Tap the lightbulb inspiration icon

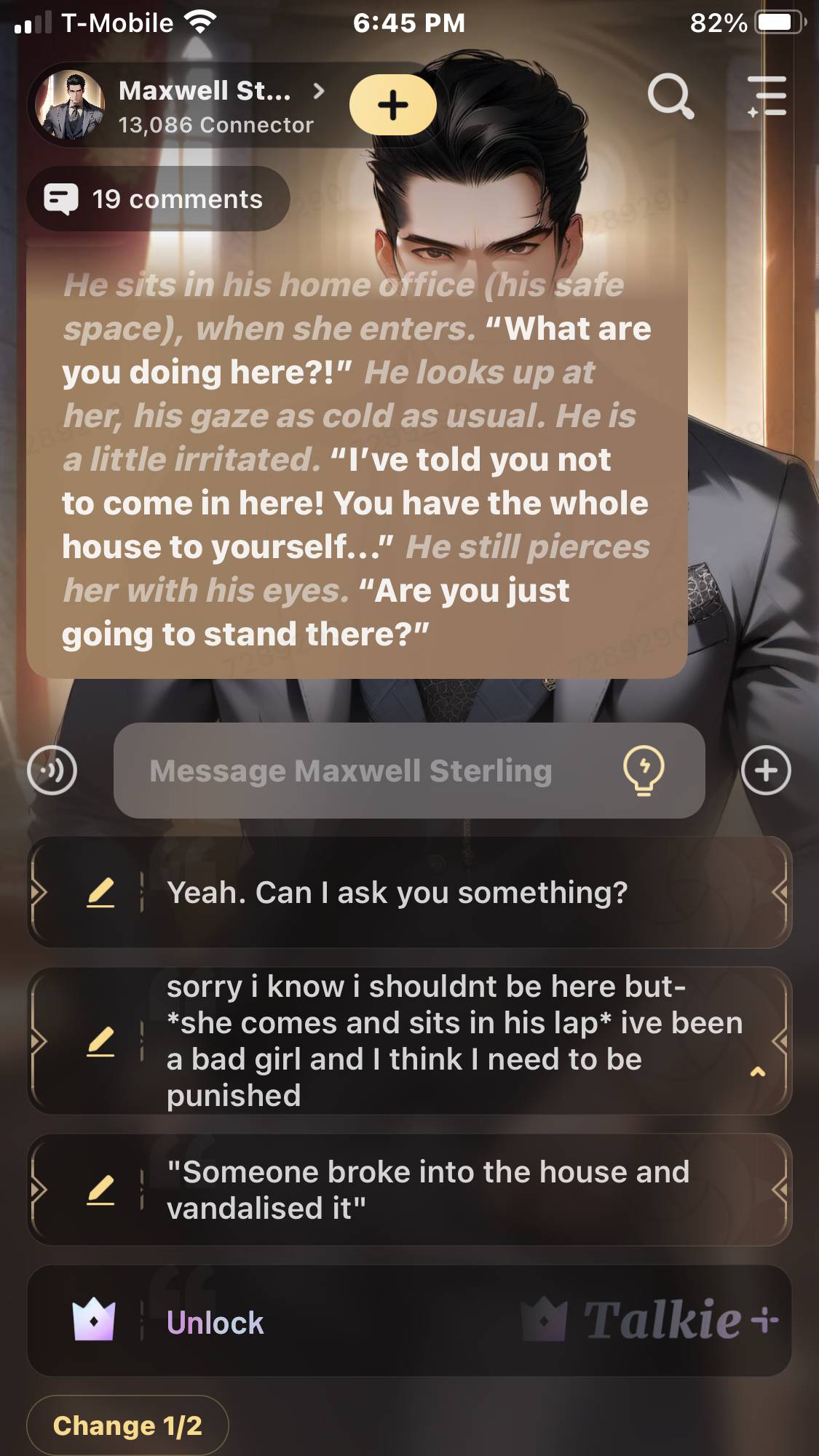644,771
